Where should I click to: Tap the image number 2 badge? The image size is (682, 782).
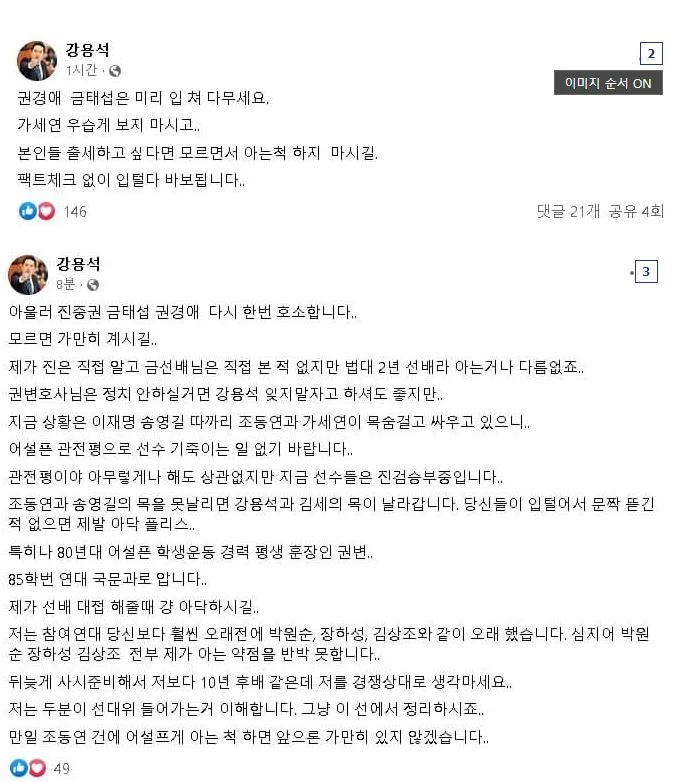coord(651,54)
